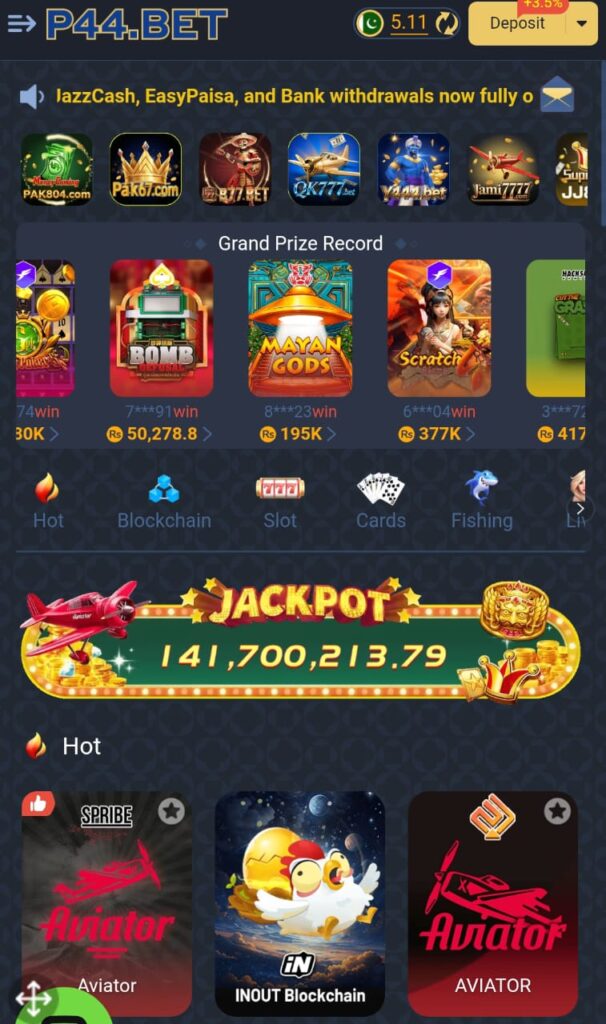
Task: Switch to the Hot category
Action: point(48,502)
